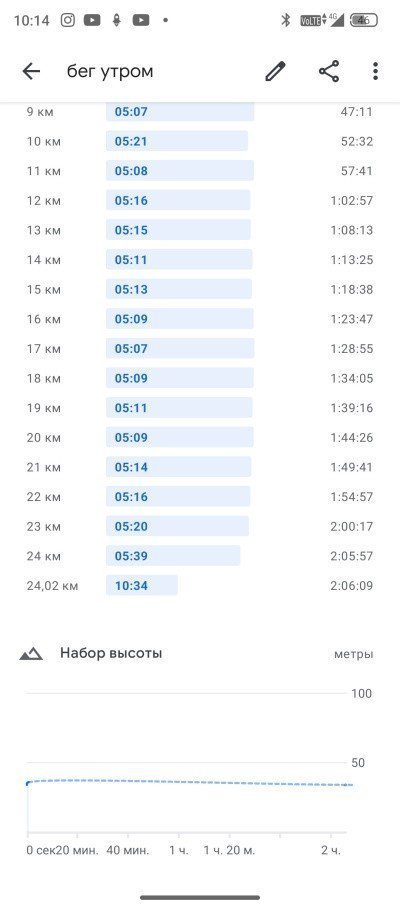Edit the workout with the pencil icon
The height and width of the screenshot is (911, 400).
tap(276, 71)
